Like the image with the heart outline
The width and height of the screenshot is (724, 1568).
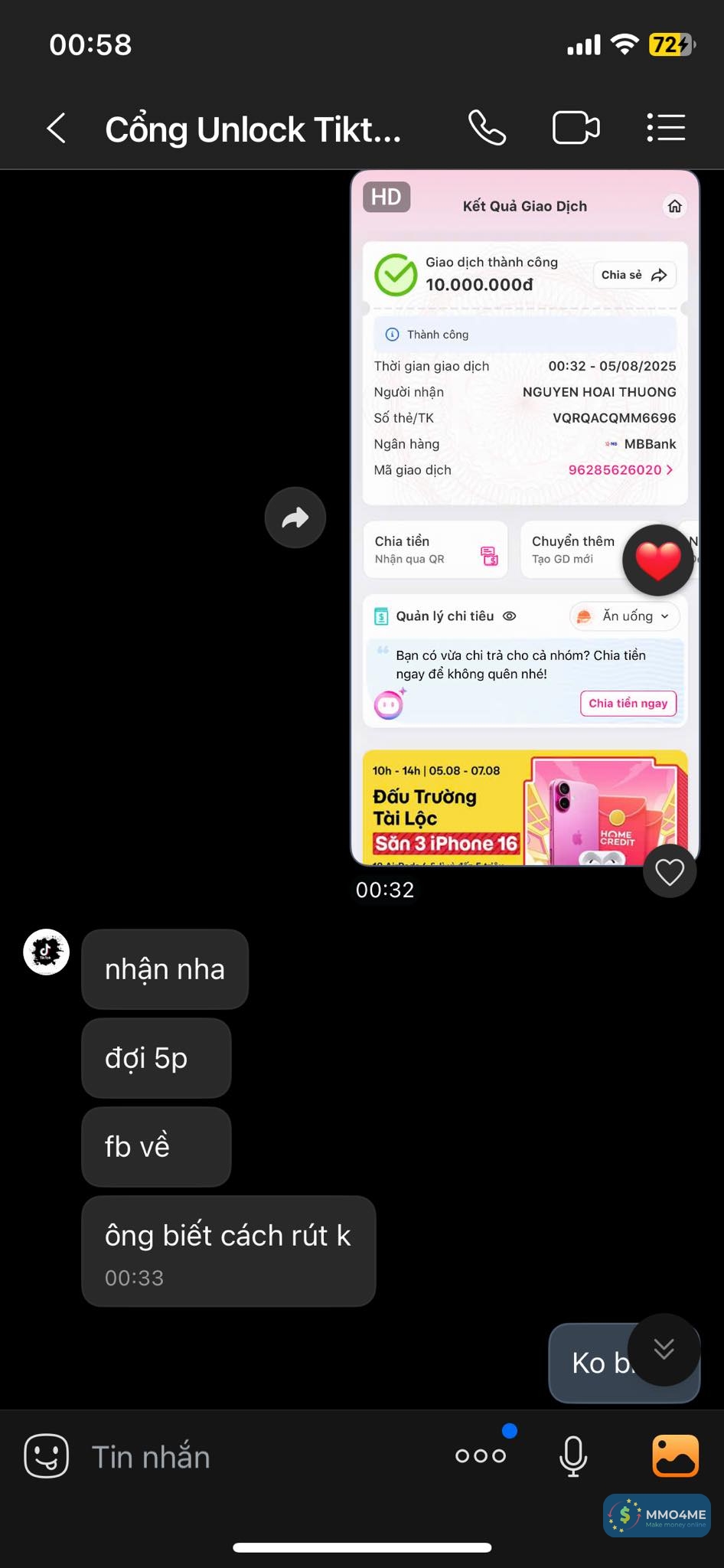click(670, 871)
